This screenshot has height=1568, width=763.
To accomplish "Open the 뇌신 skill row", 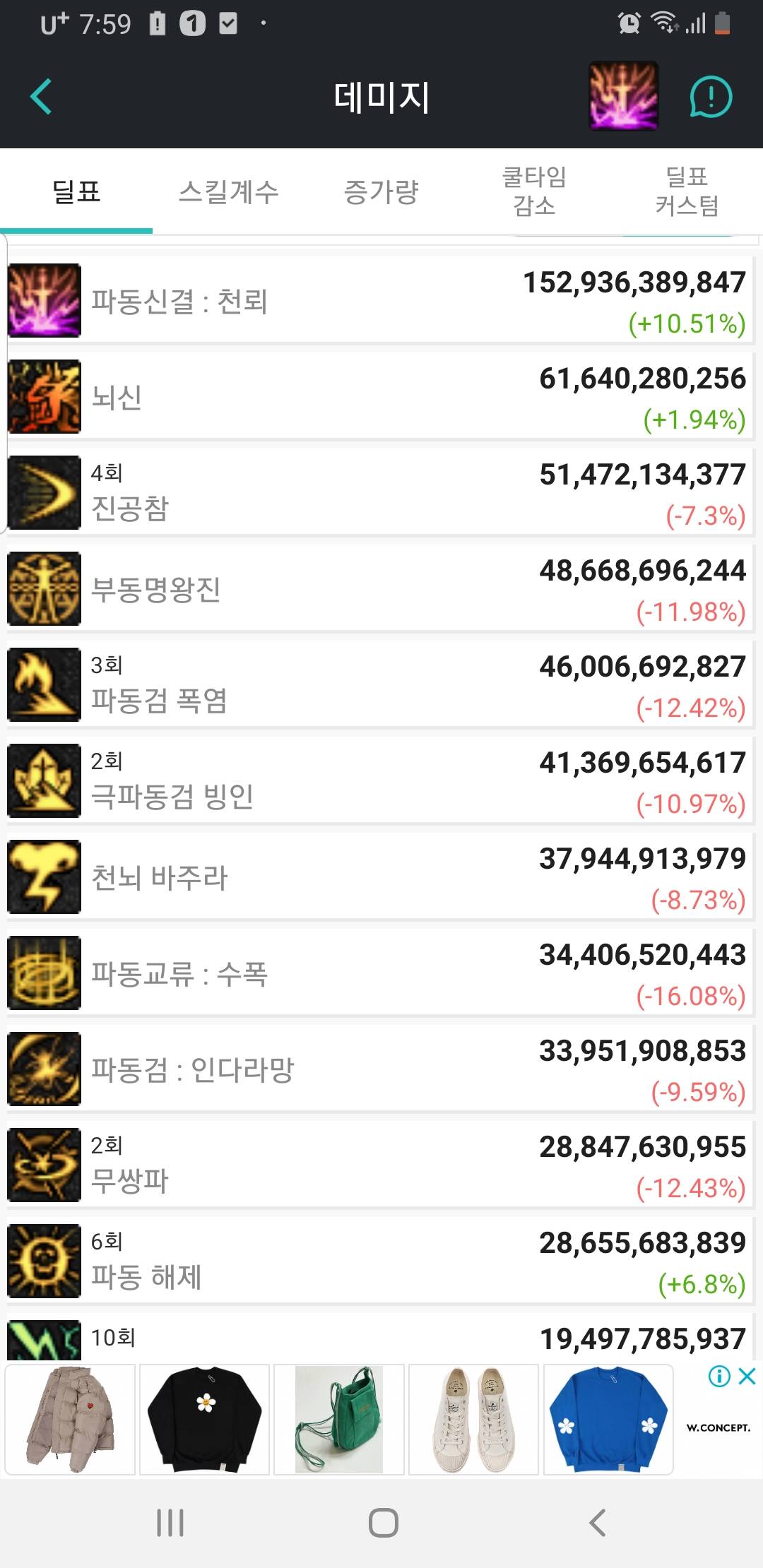I will click(380, 397).
